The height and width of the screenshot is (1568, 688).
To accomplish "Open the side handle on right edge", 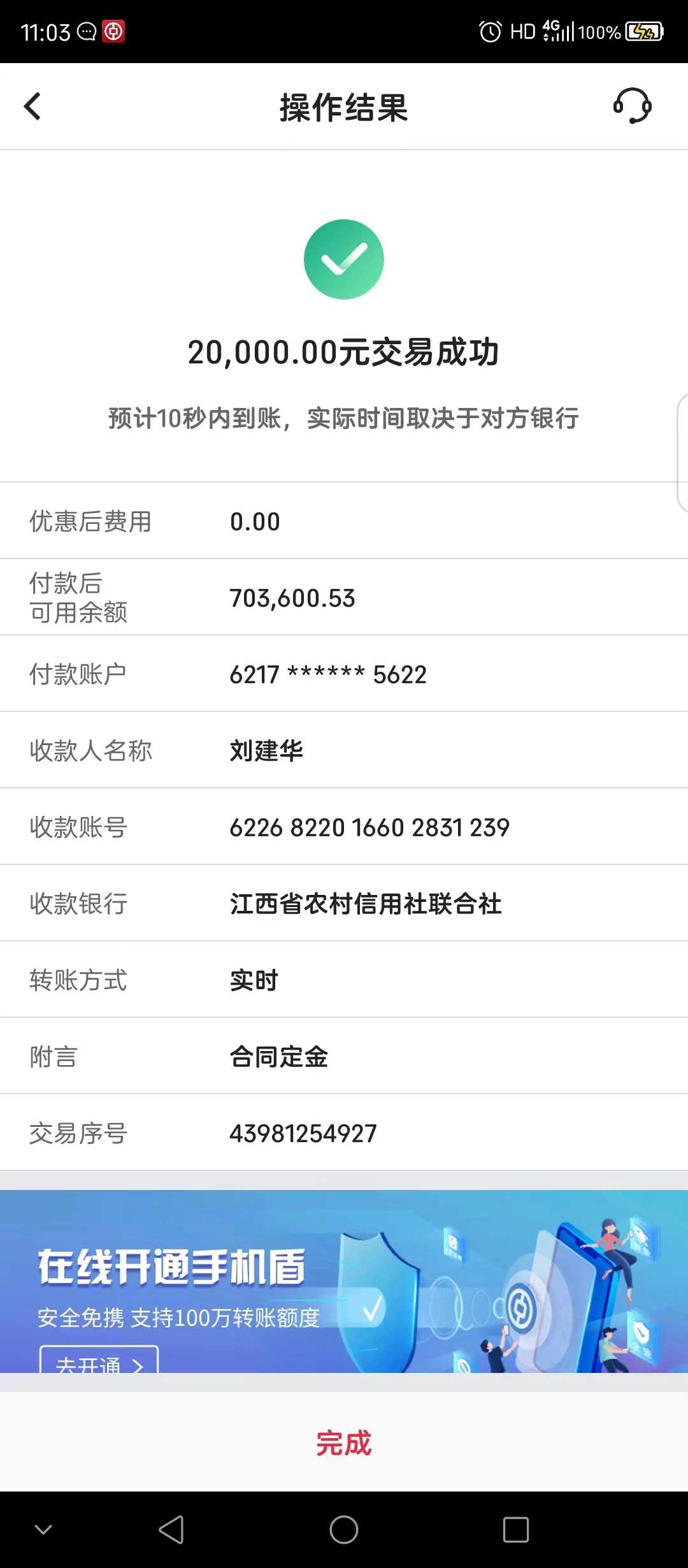I will click(682, 453).
